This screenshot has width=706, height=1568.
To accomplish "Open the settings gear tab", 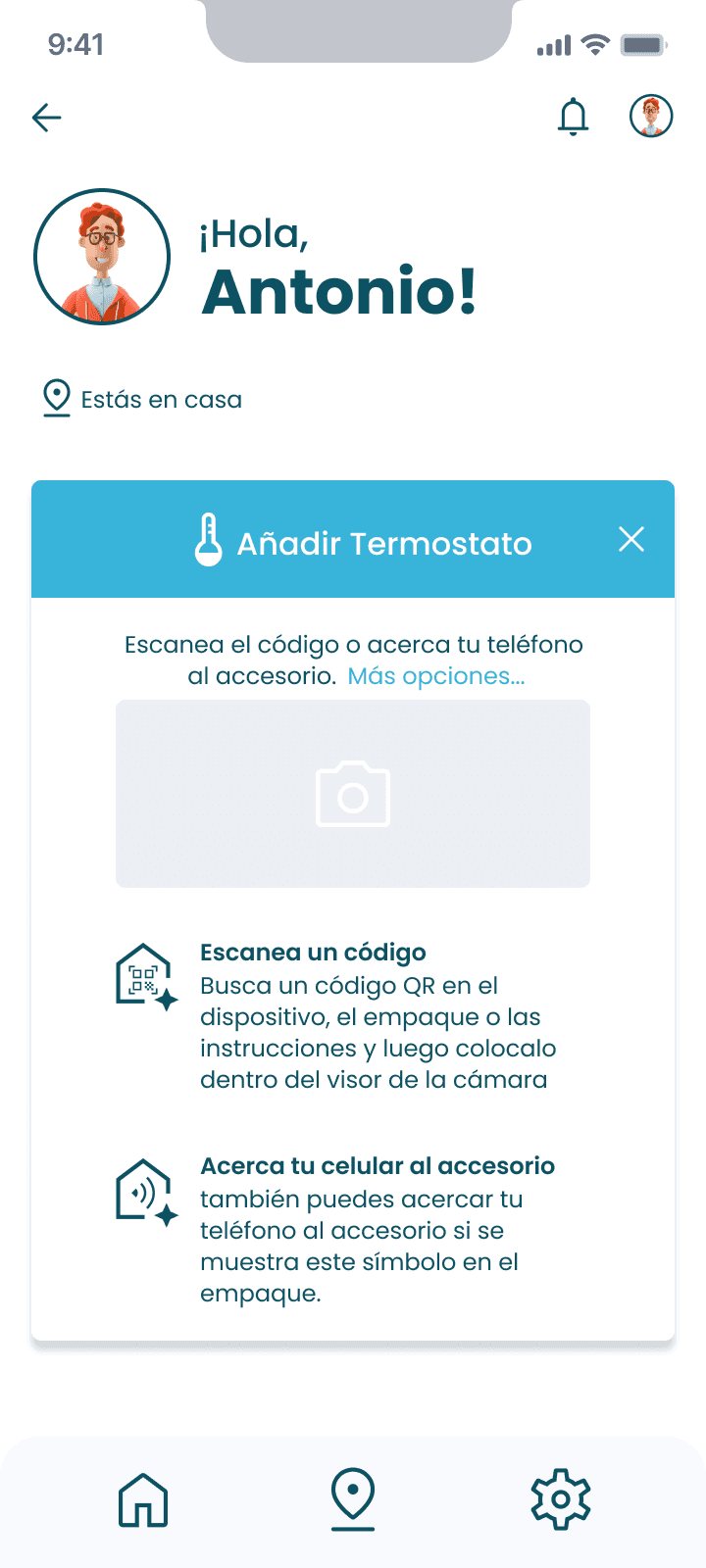I will point(561,1498).
